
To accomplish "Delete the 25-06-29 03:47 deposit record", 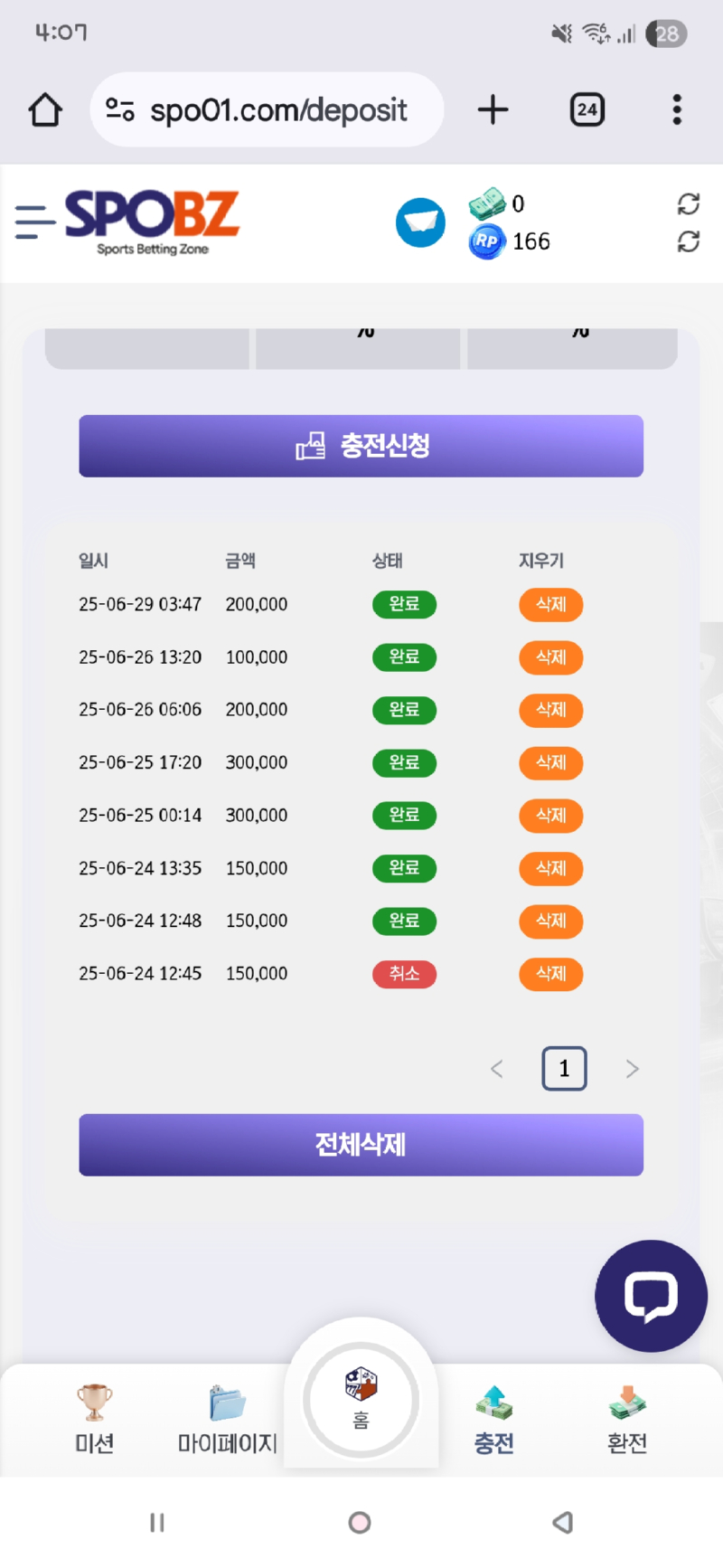I will [550, 604].
